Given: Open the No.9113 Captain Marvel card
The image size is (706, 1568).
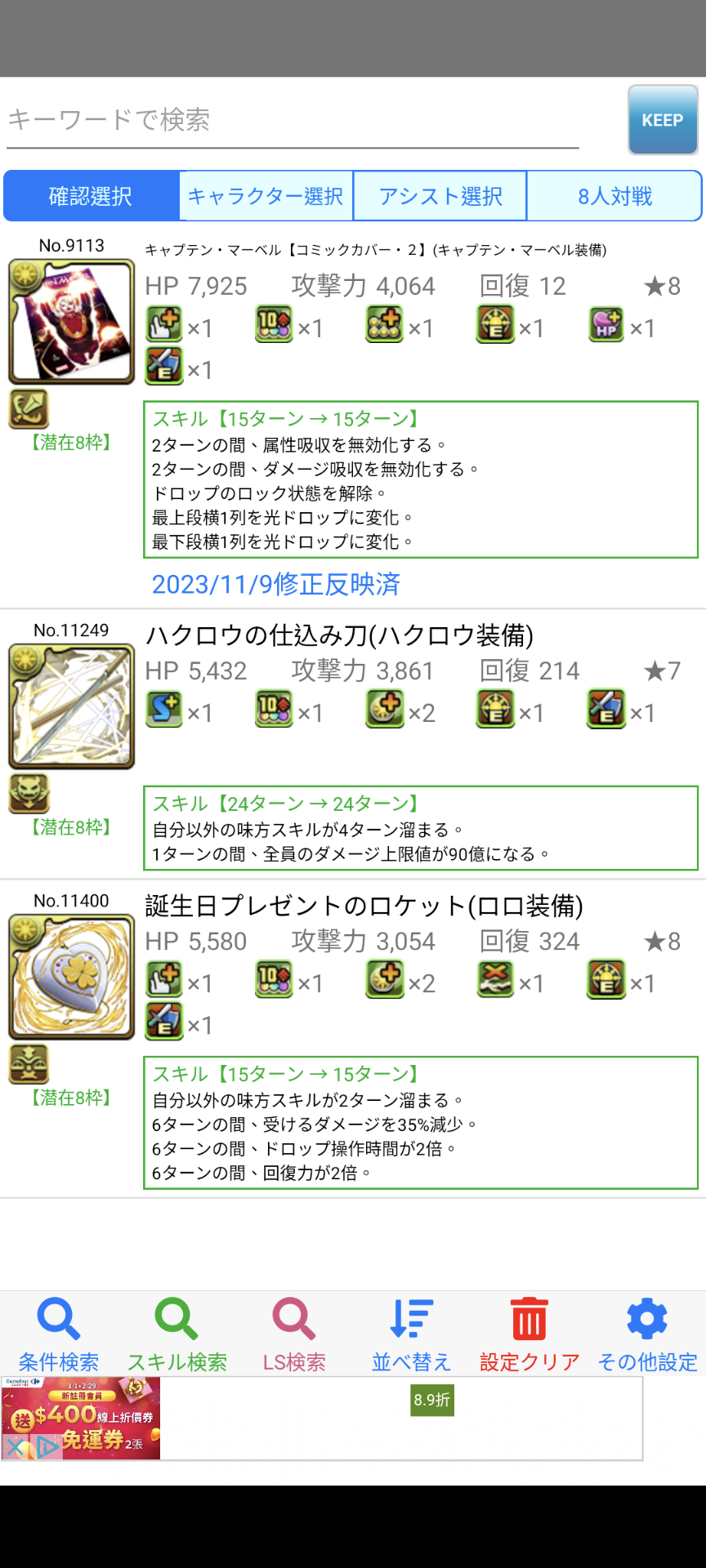Looking at the screenshot, I should [72, 322].
